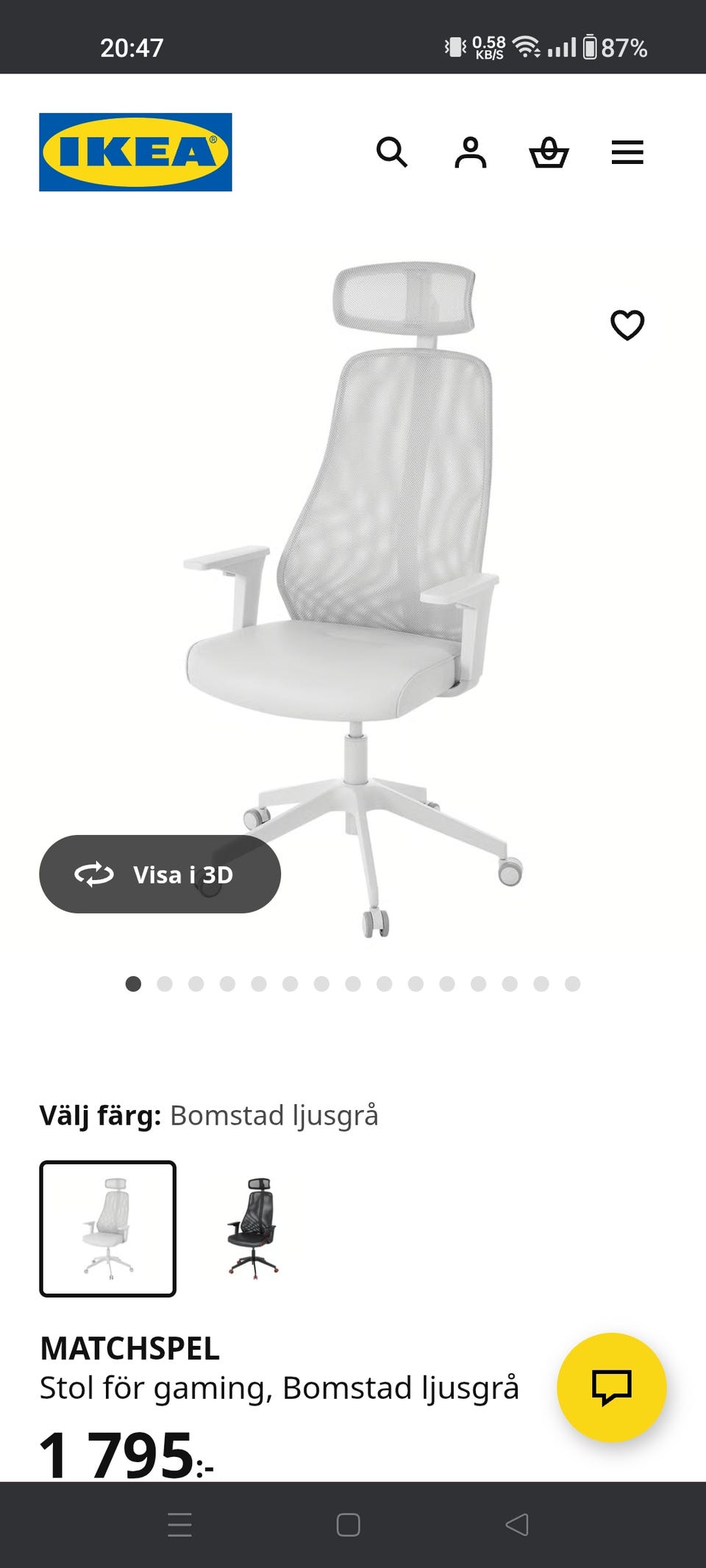This screenshot has width=706, height=1568.
Task: Open the shopping basket icon
Action: point(549,152)
